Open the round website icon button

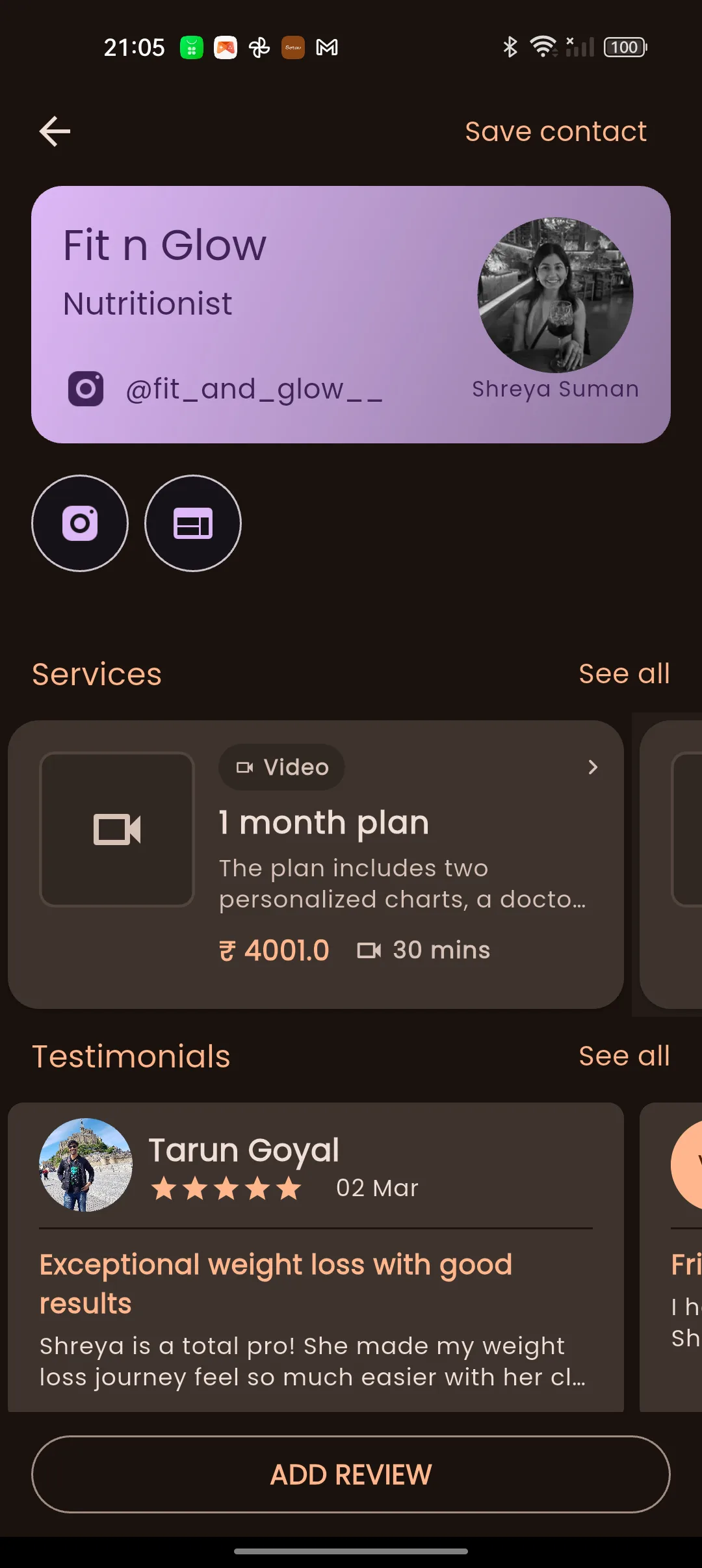(193, 523)
